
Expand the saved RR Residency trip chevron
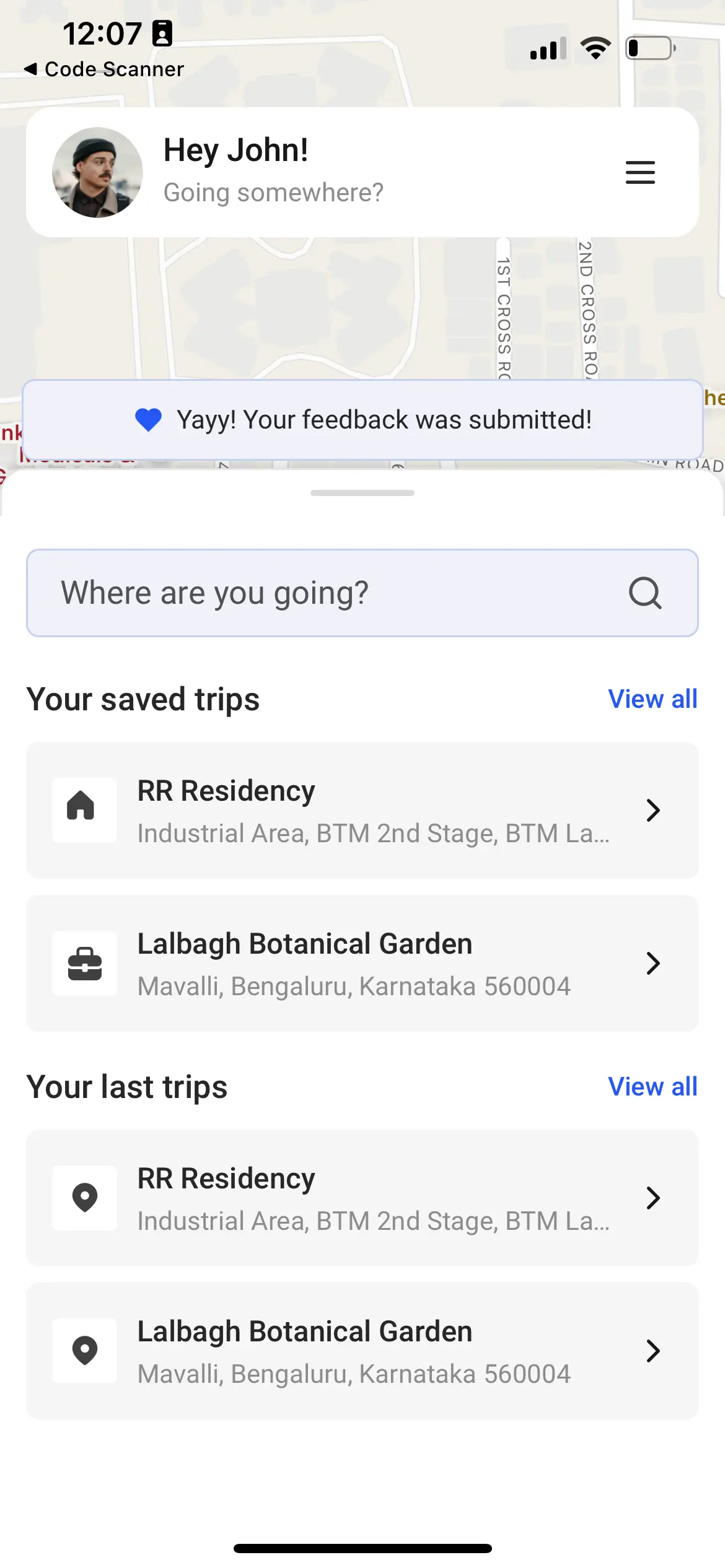pos(654,810)
